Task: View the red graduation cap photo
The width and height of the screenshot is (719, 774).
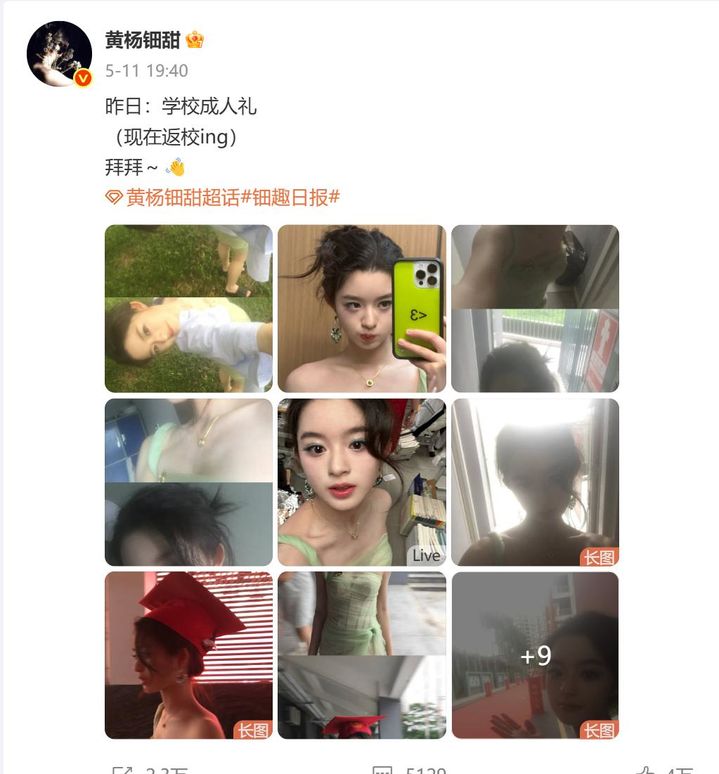Action: click(x=188, y=655)
